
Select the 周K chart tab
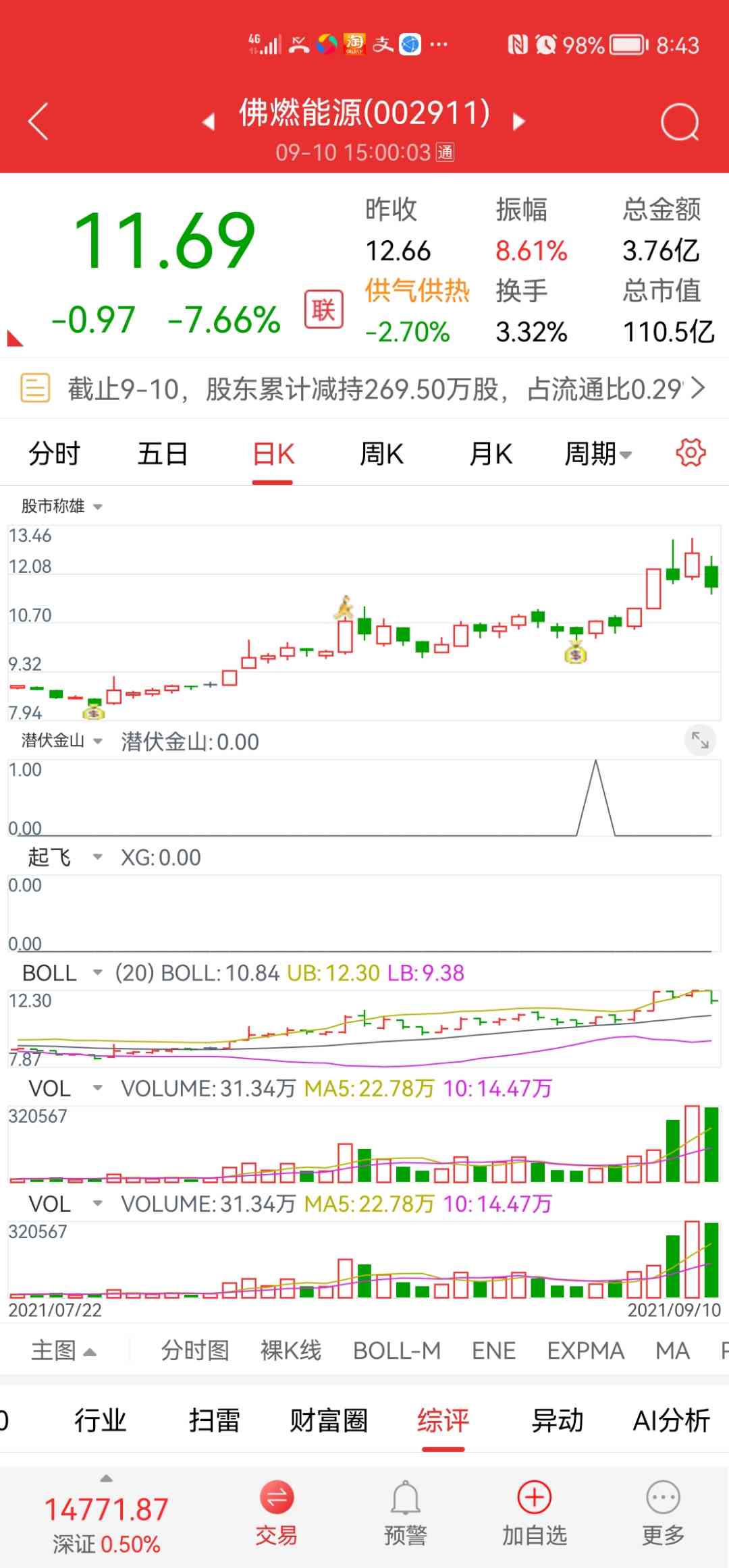381,453
